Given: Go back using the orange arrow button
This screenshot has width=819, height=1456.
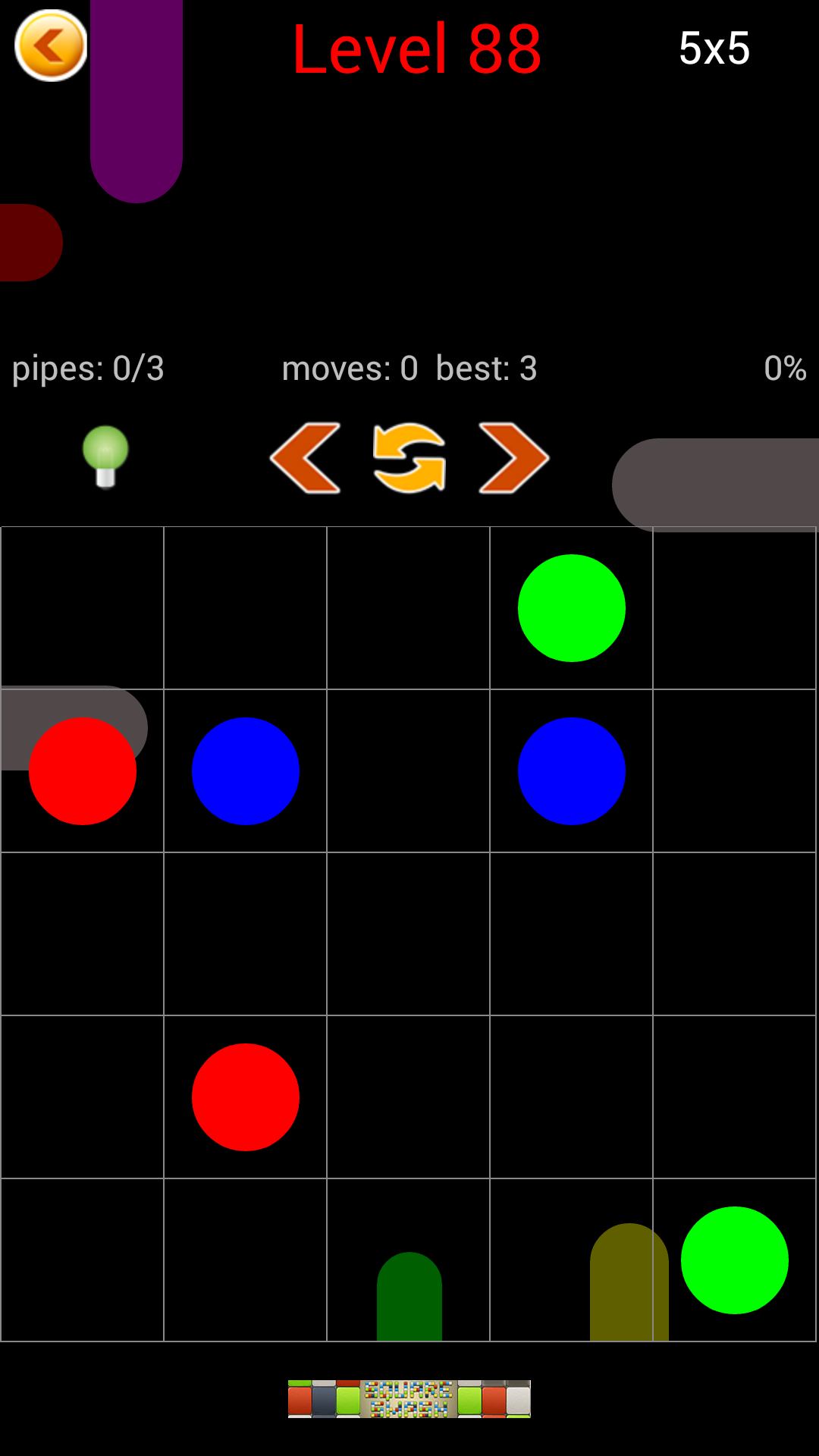Looking at the screenshot, I should pyautogui.click(x=51, y=45).
